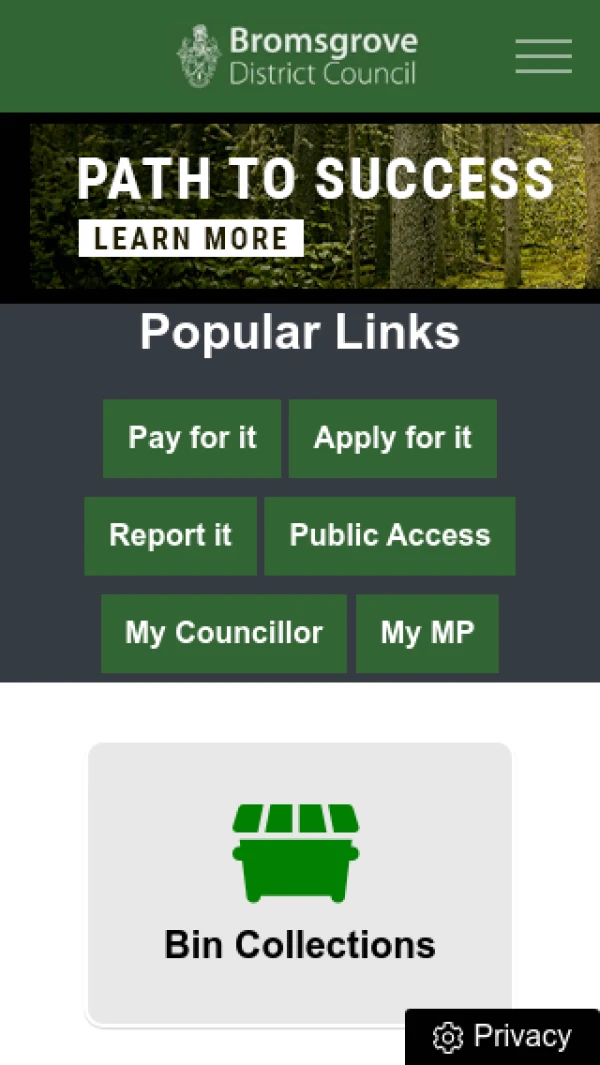Open the Report it link

pos(170,535)
